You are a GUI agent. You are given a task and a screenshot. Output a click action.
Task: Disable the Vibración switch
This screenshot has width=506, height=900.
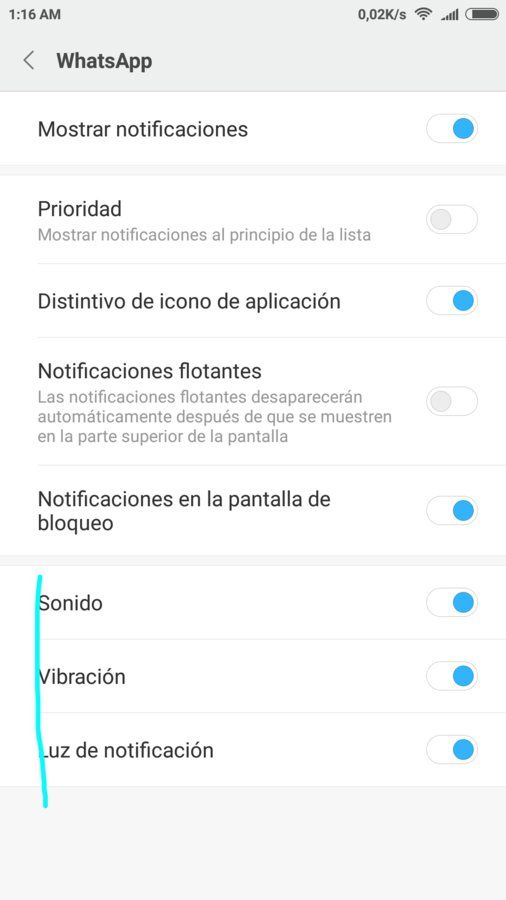point(451,676)
